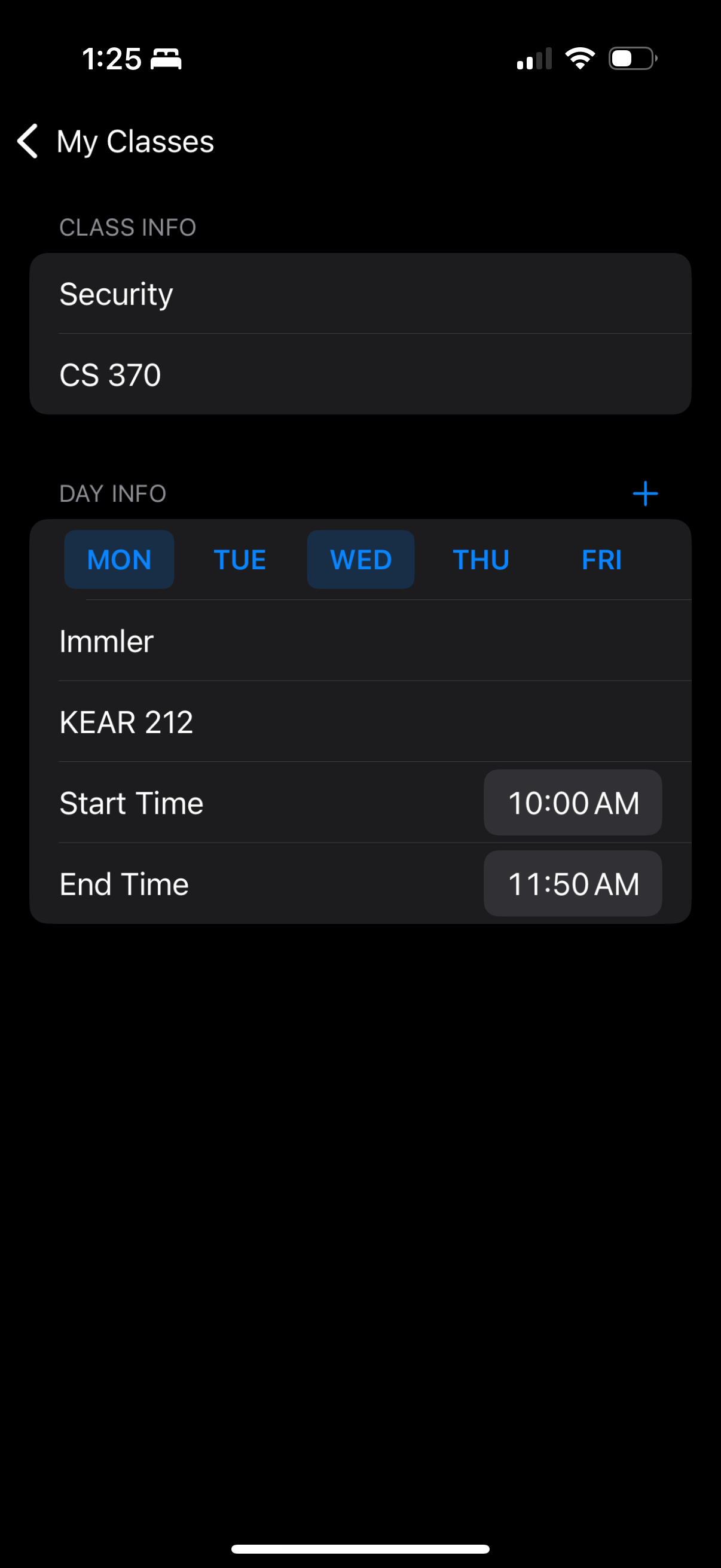Toggle Monday in the day selector
The image size is (721, 1568).
(x=118, y=559)
